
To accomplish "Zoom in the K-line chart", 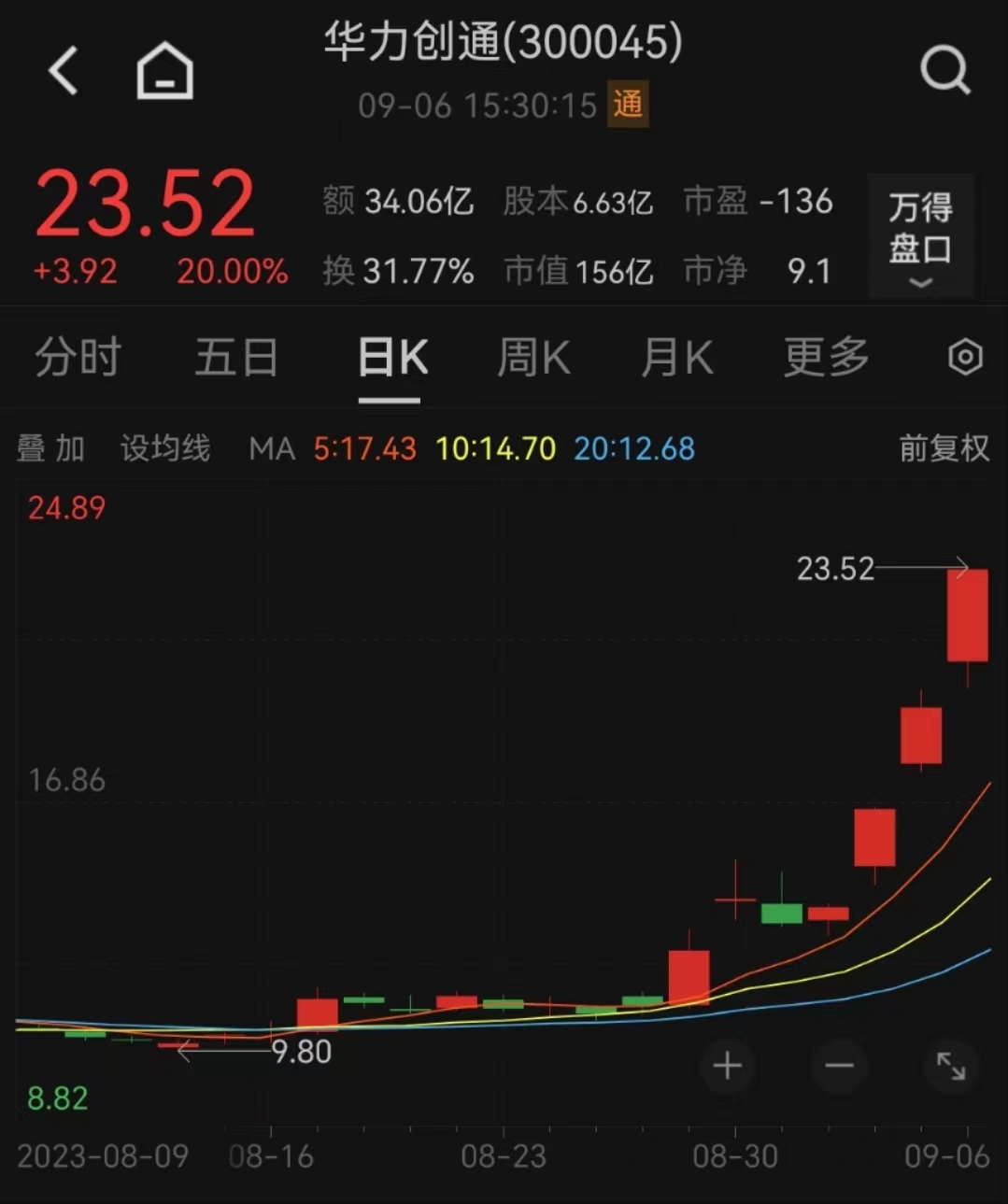I will pos(727,1066).
